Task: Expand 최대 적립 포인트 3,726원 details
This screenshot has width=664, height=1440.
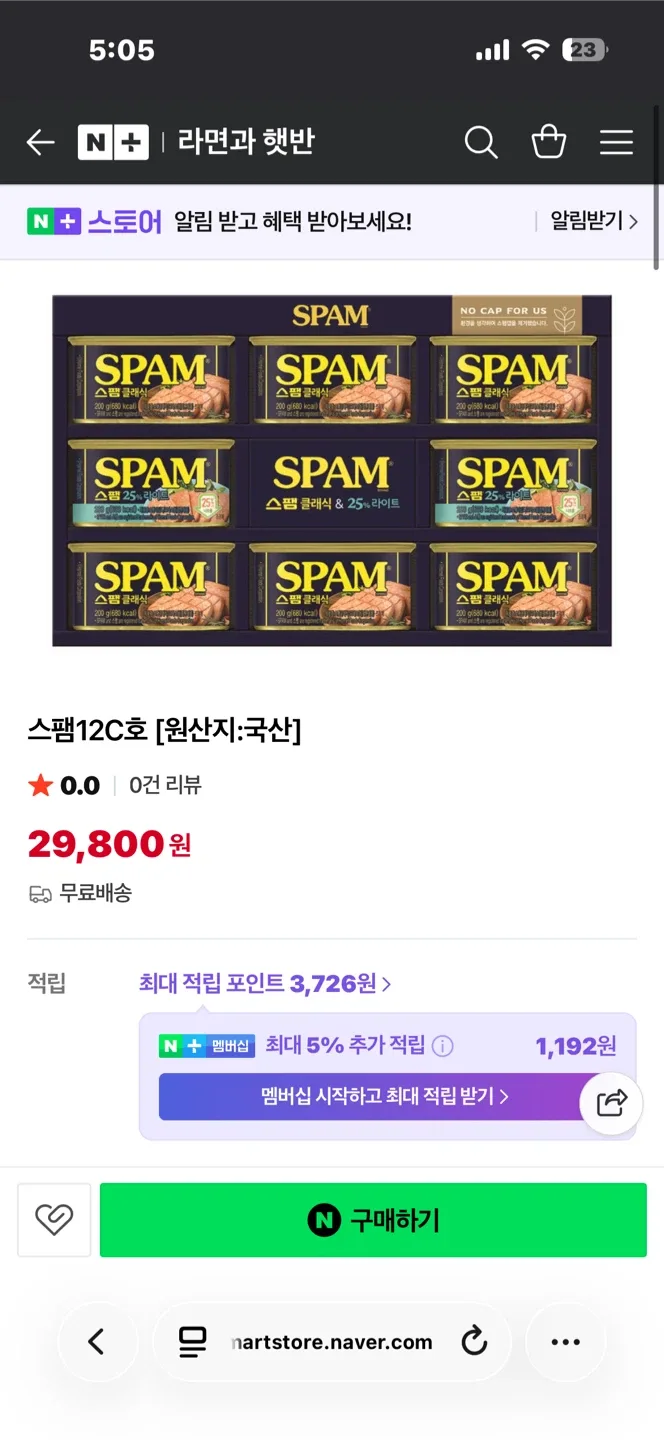Action: [265, 984]
